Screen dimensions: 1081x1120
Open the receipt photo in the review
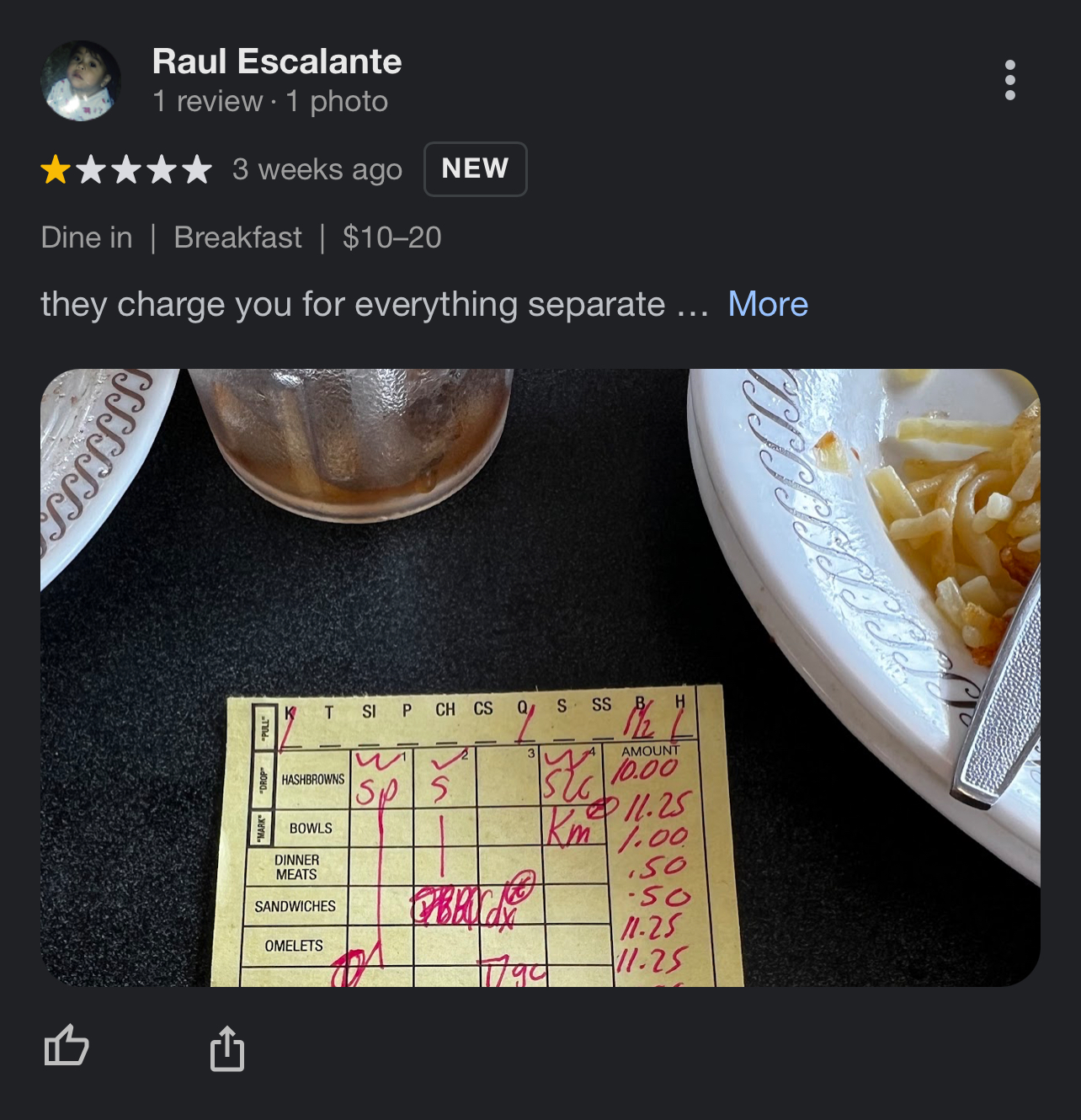(x=540, y=677)
